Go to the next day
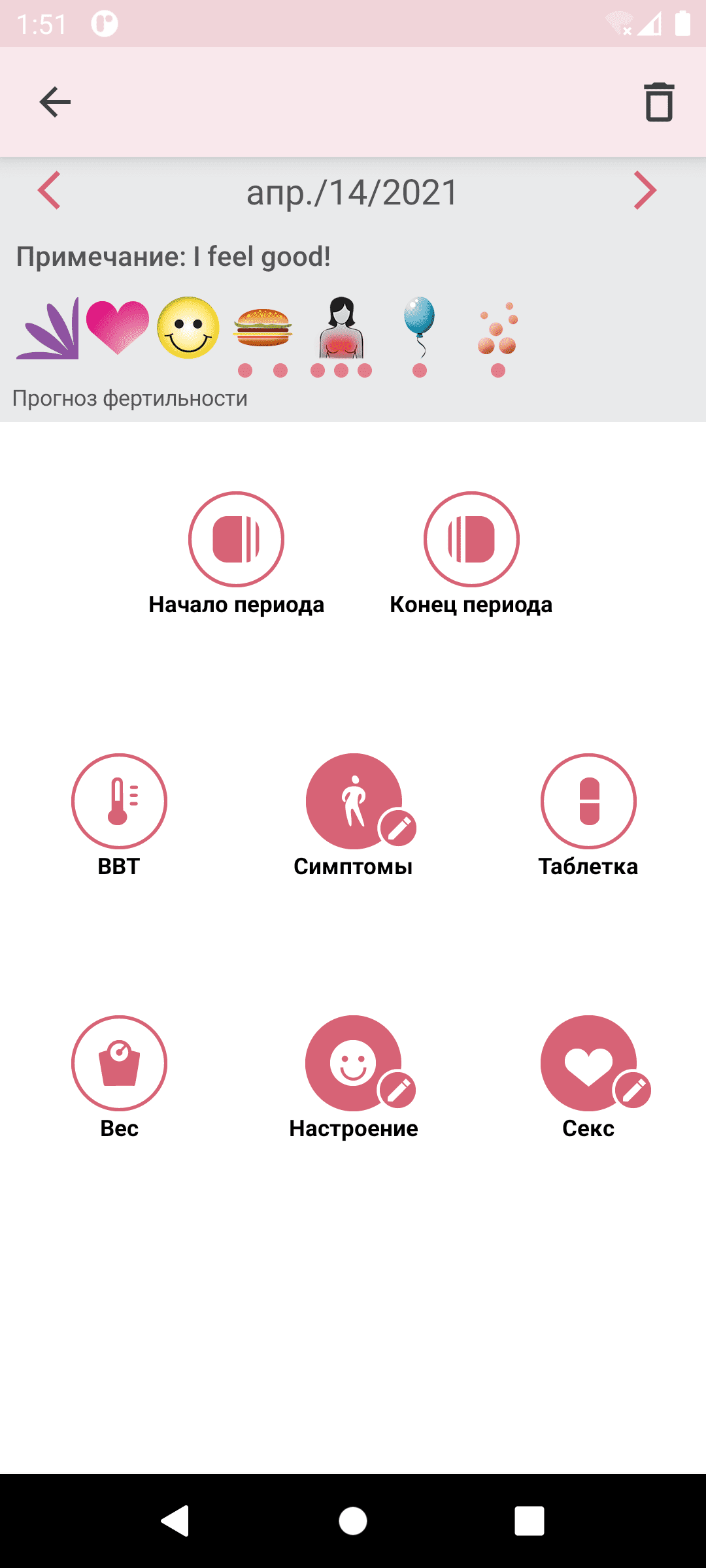Image resolution: width=706 pixels, height=1568 pixels. coord(645,191)
